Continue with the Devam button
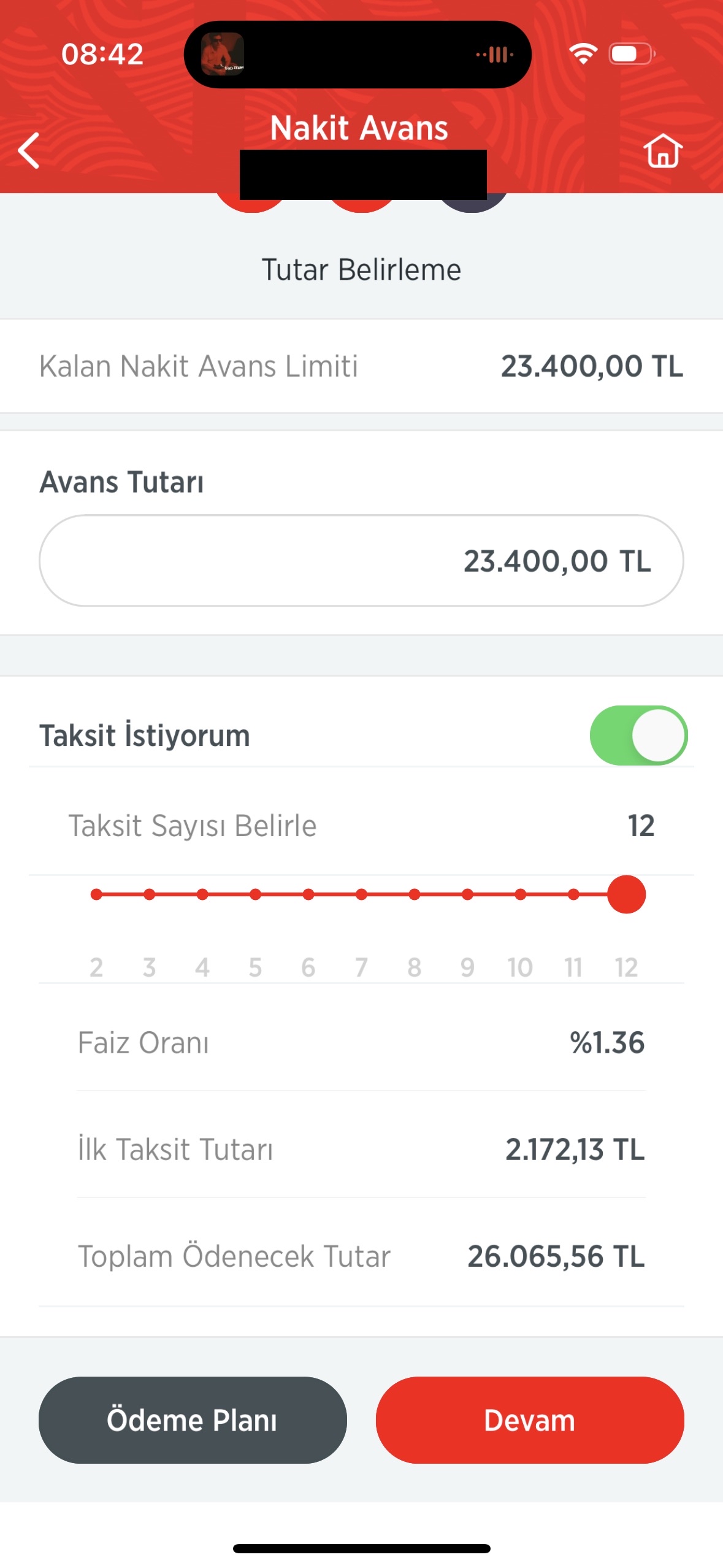 point(530,1420)
